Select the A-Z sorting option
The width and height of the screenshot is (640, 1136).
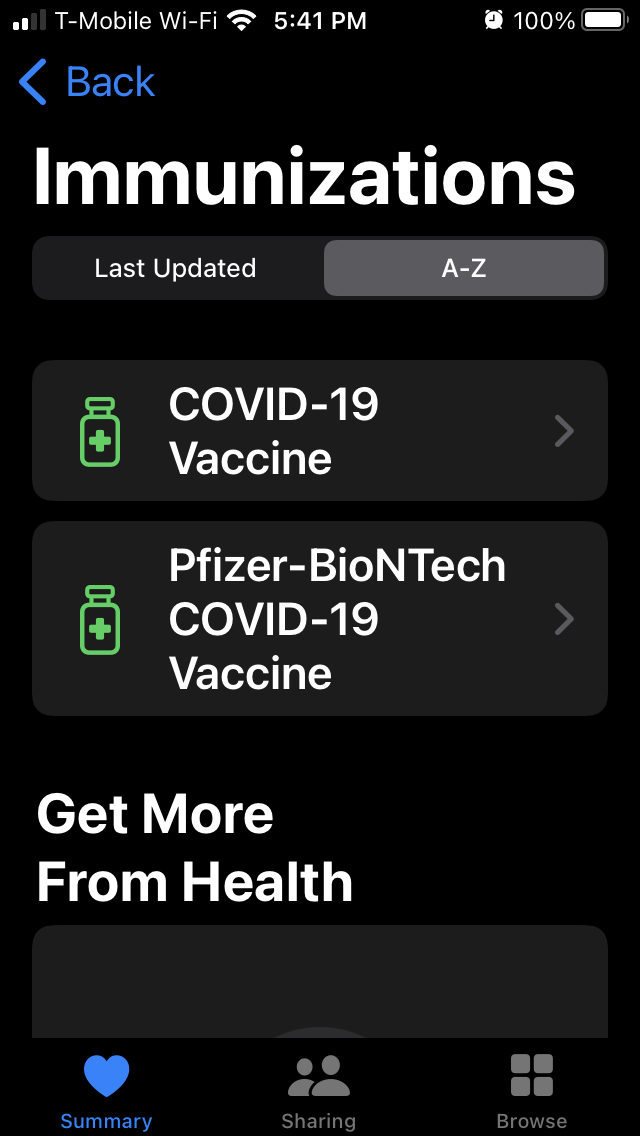click(x=464, y=268)
